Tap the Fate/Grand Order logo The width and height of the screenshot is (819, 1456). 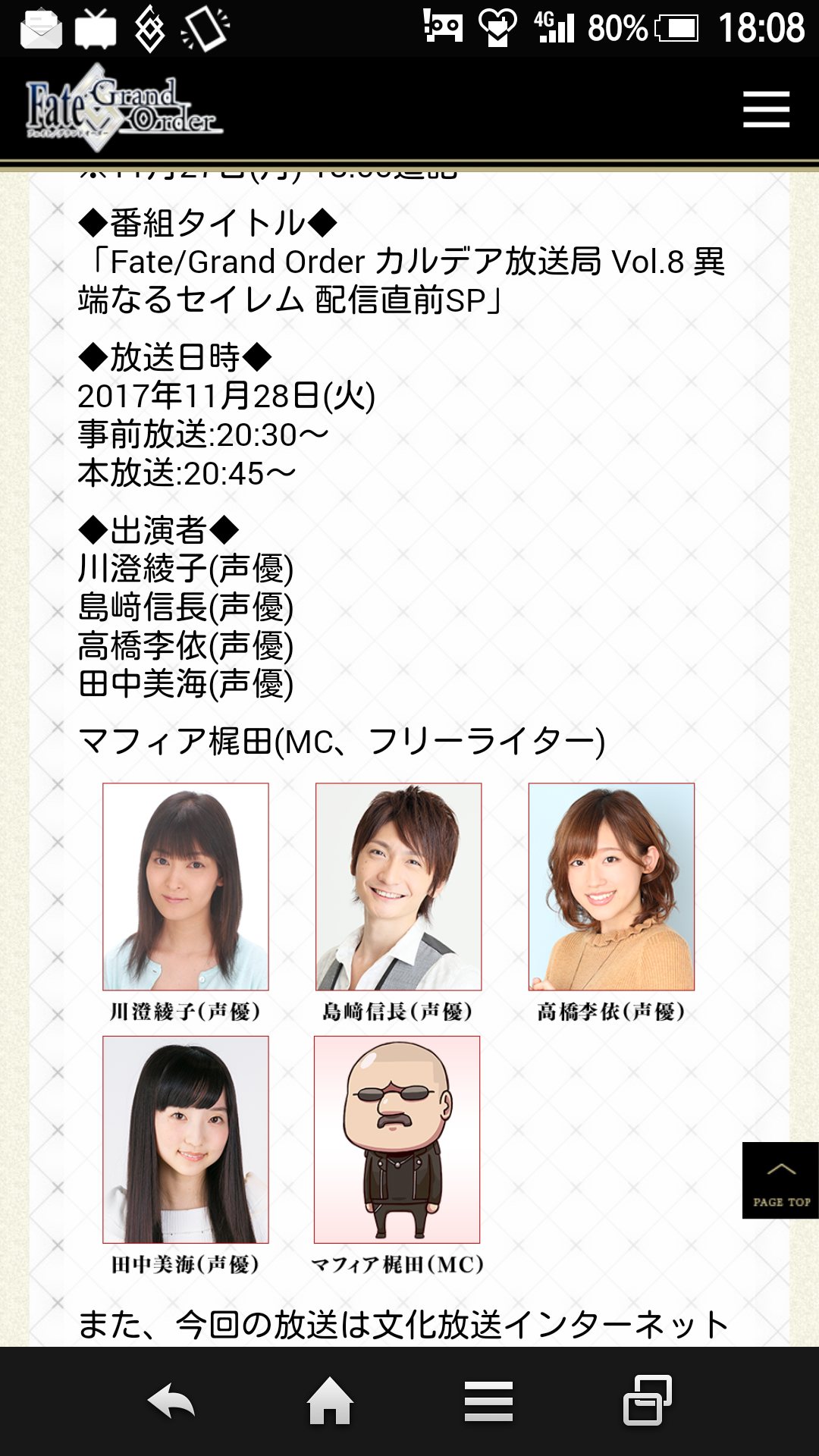point(123,110)
